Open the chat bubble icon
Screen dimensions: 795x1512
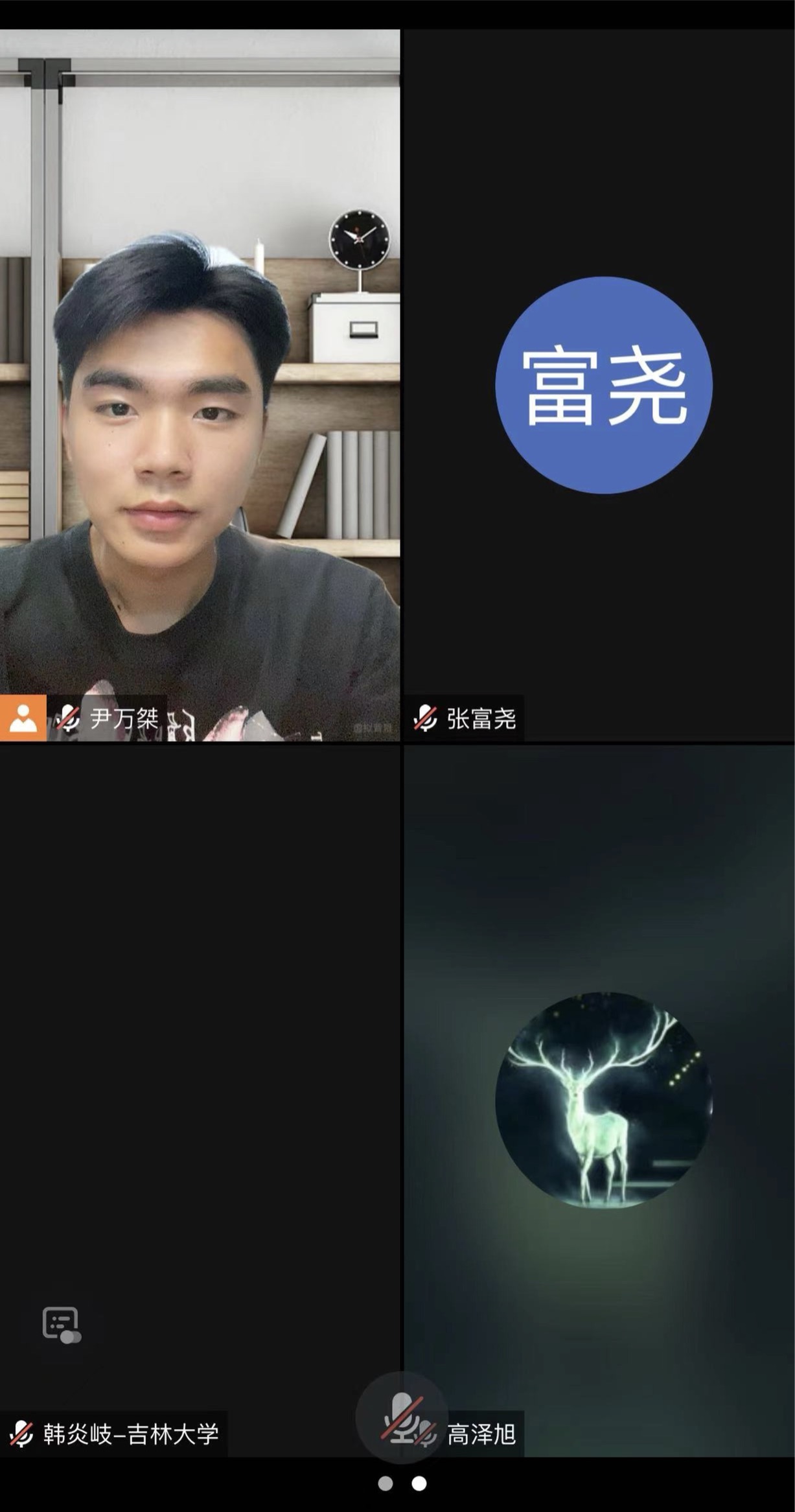(x=61, y=1324)
